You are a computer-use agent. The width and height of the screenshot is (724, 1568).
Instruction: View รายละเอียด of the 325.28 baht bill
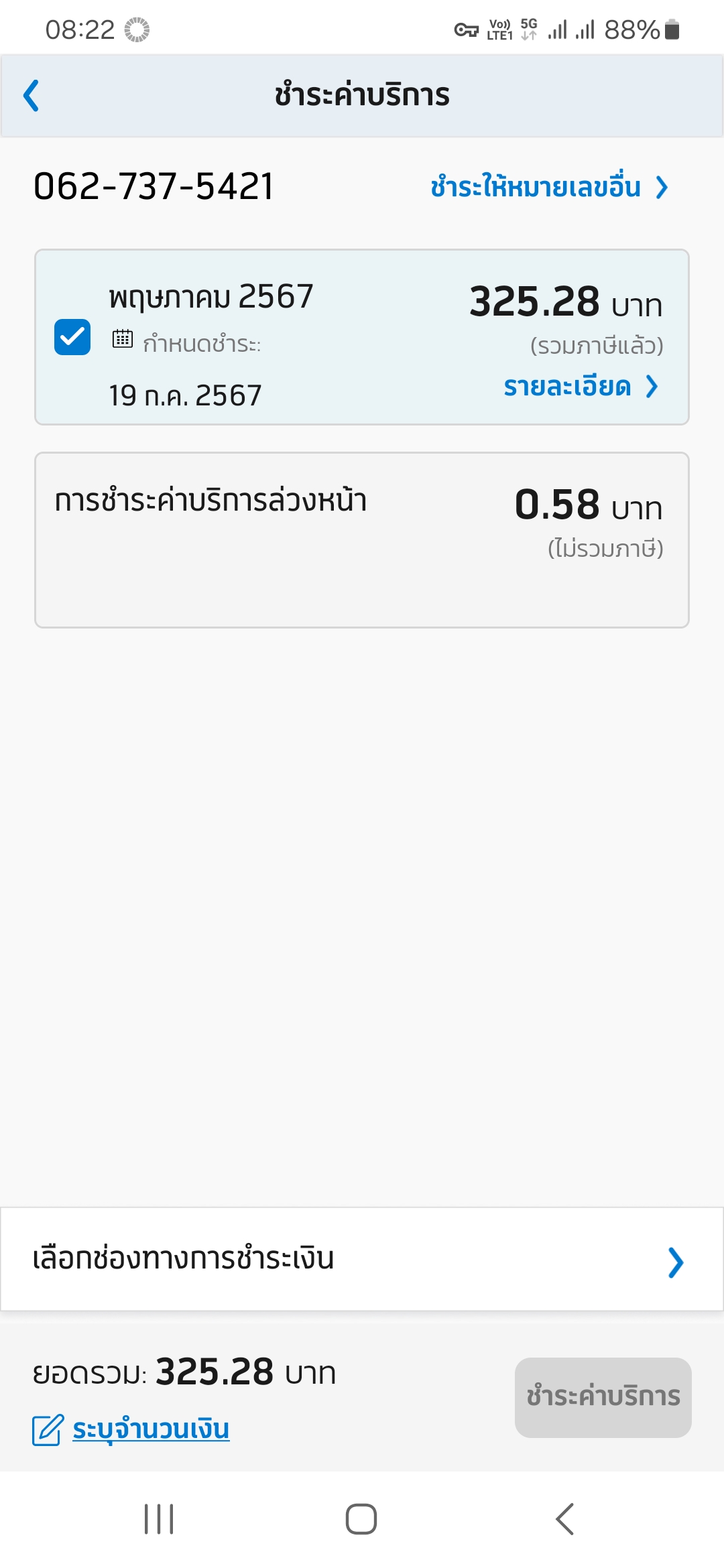tap(581, 387)
